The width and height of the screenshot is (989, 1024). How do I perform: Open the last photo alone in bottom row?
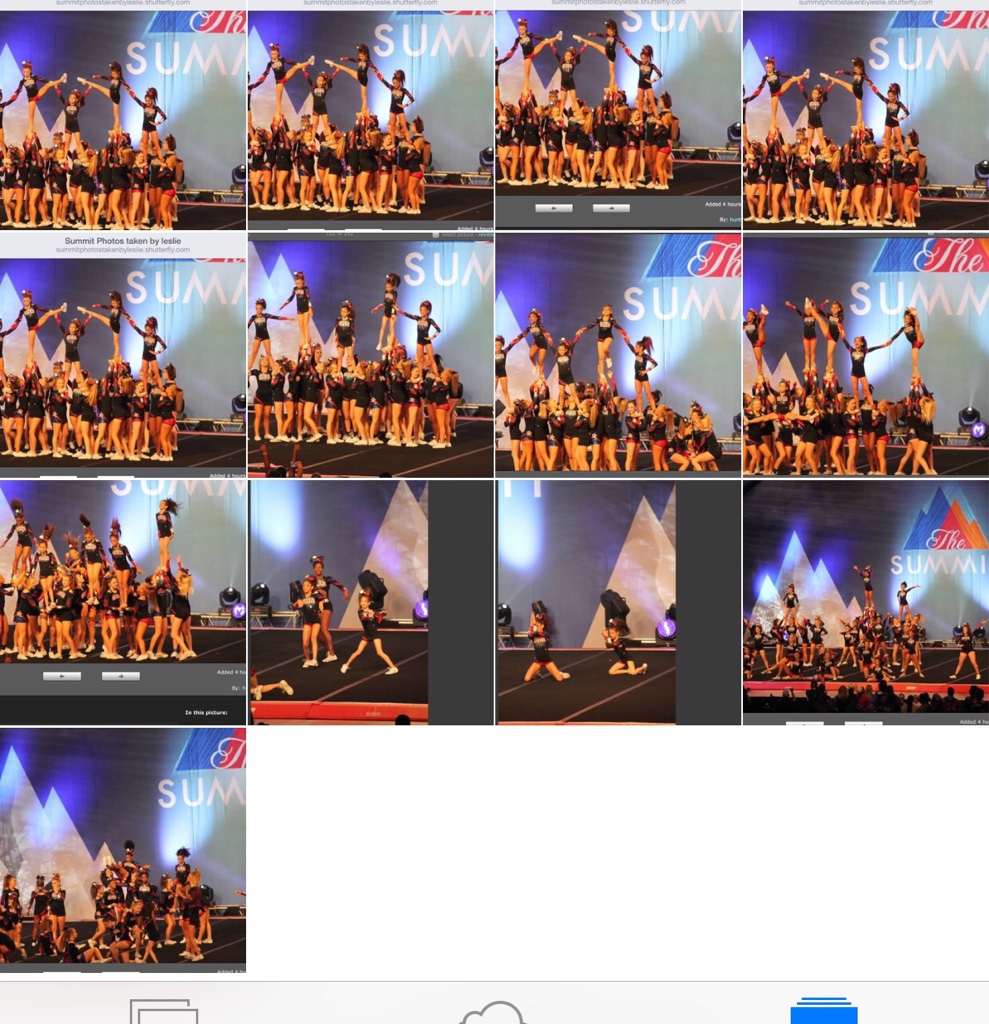(x=123, y=849)
